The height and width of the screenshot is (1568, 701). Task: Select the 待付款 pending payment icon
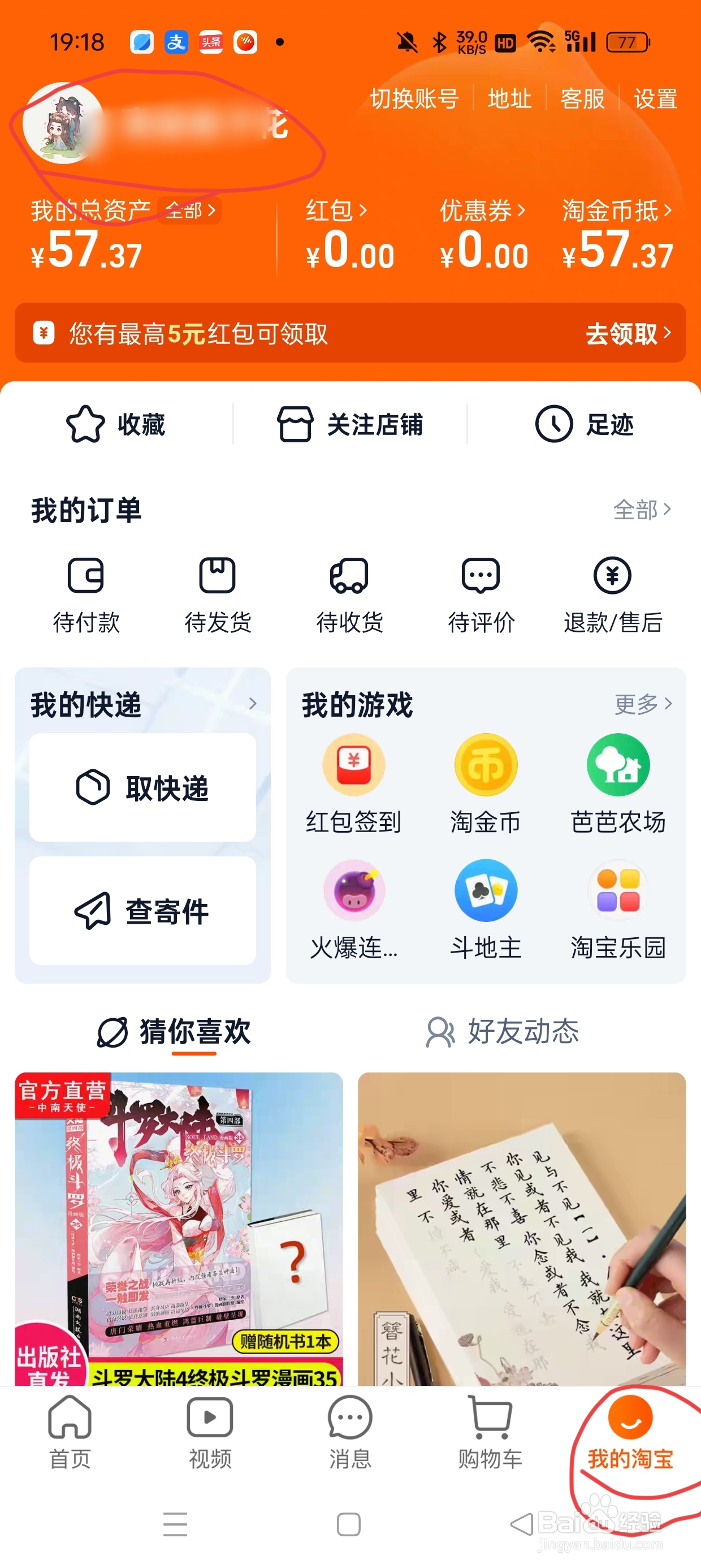click(x=86, y=593)
